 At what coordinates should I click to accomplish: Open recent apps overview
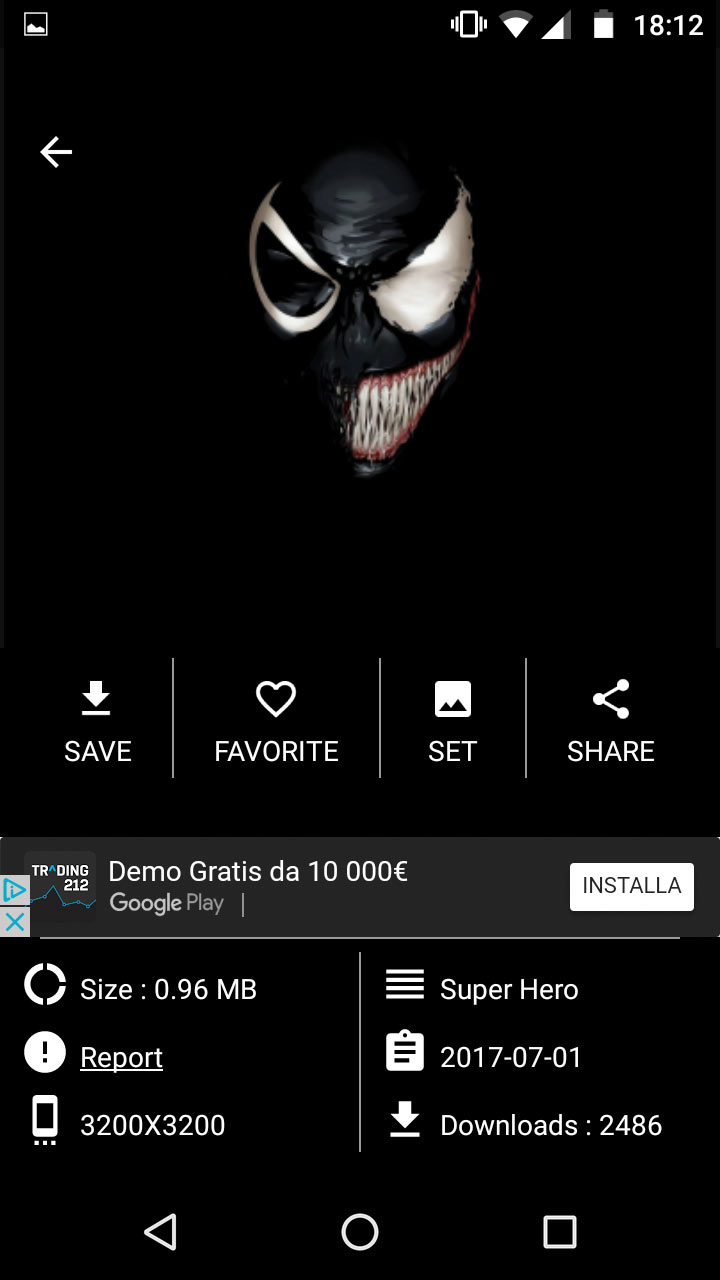[x=559, y=1232]
